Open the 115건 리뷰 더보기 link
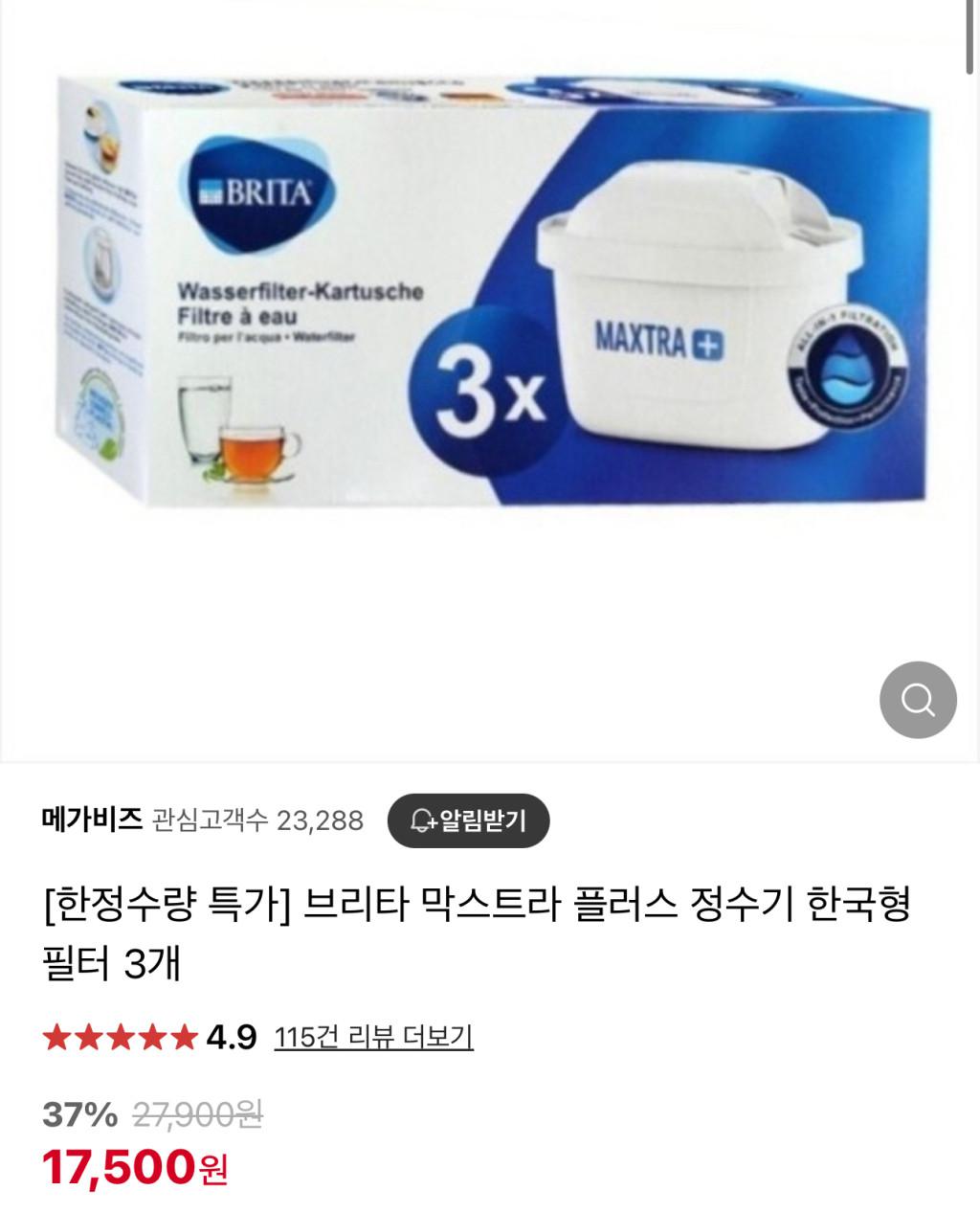The height and width of the screenshot is (1213, 980). (373, 1037)
